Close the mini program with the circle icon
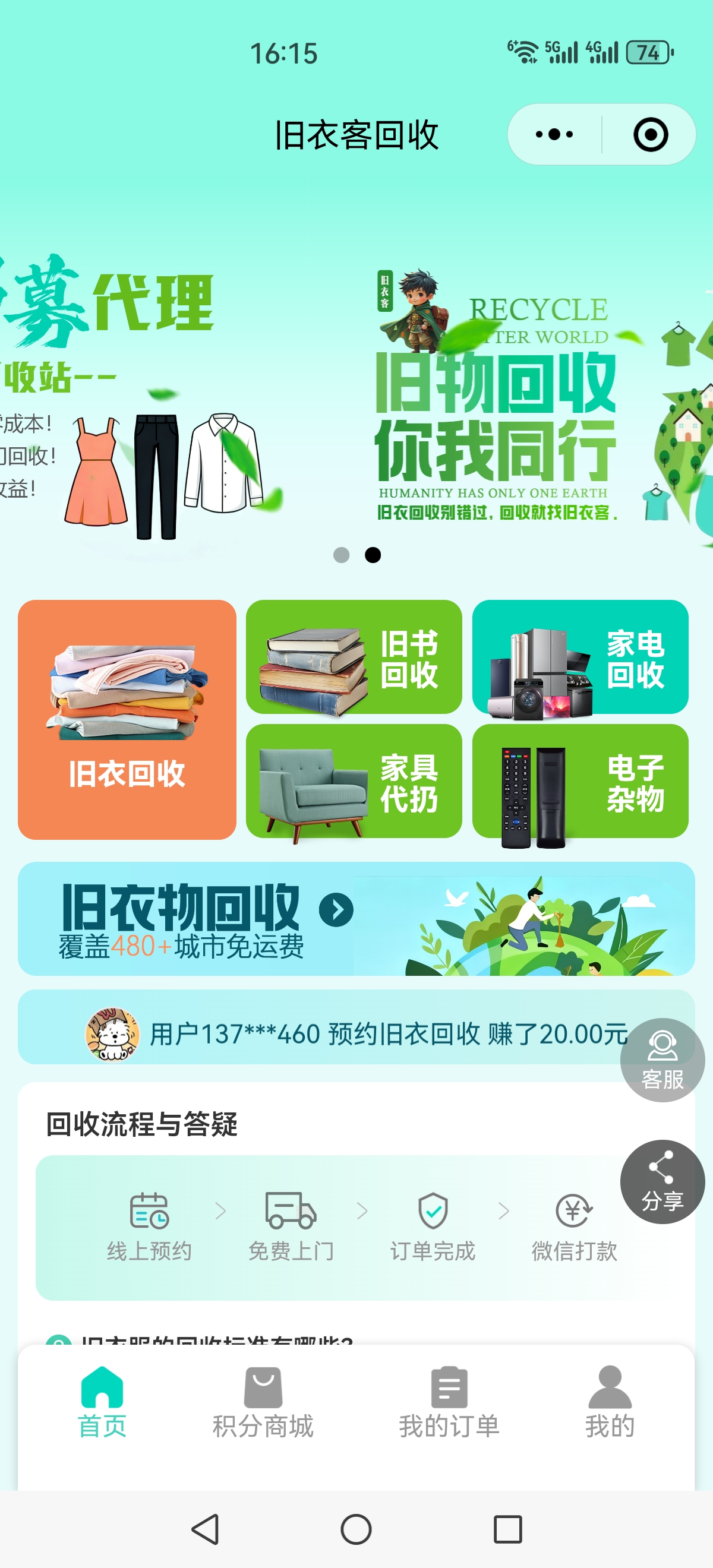713x1568 pixels. point(649,134)
